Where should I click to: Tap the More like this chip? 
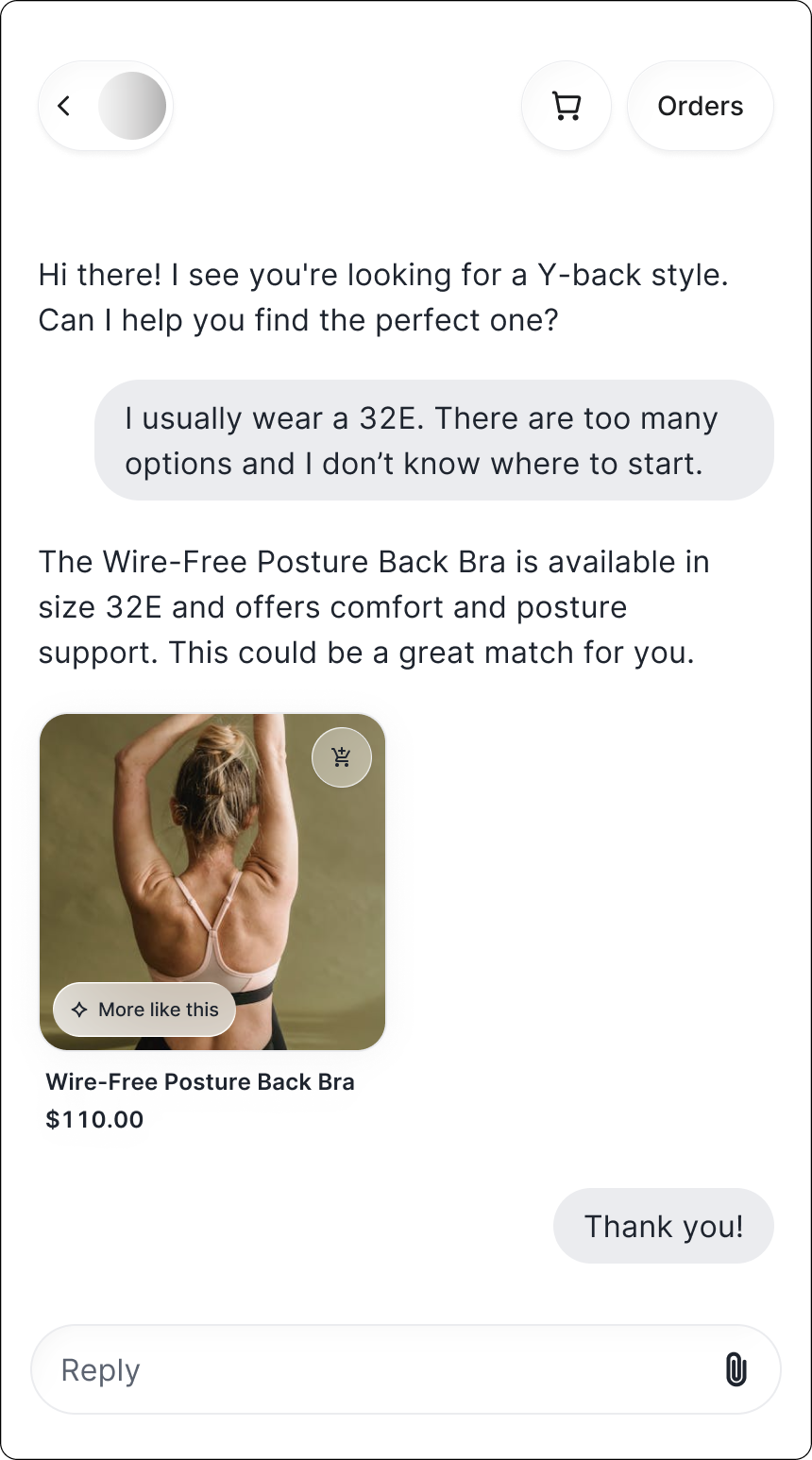(144, 1010)
